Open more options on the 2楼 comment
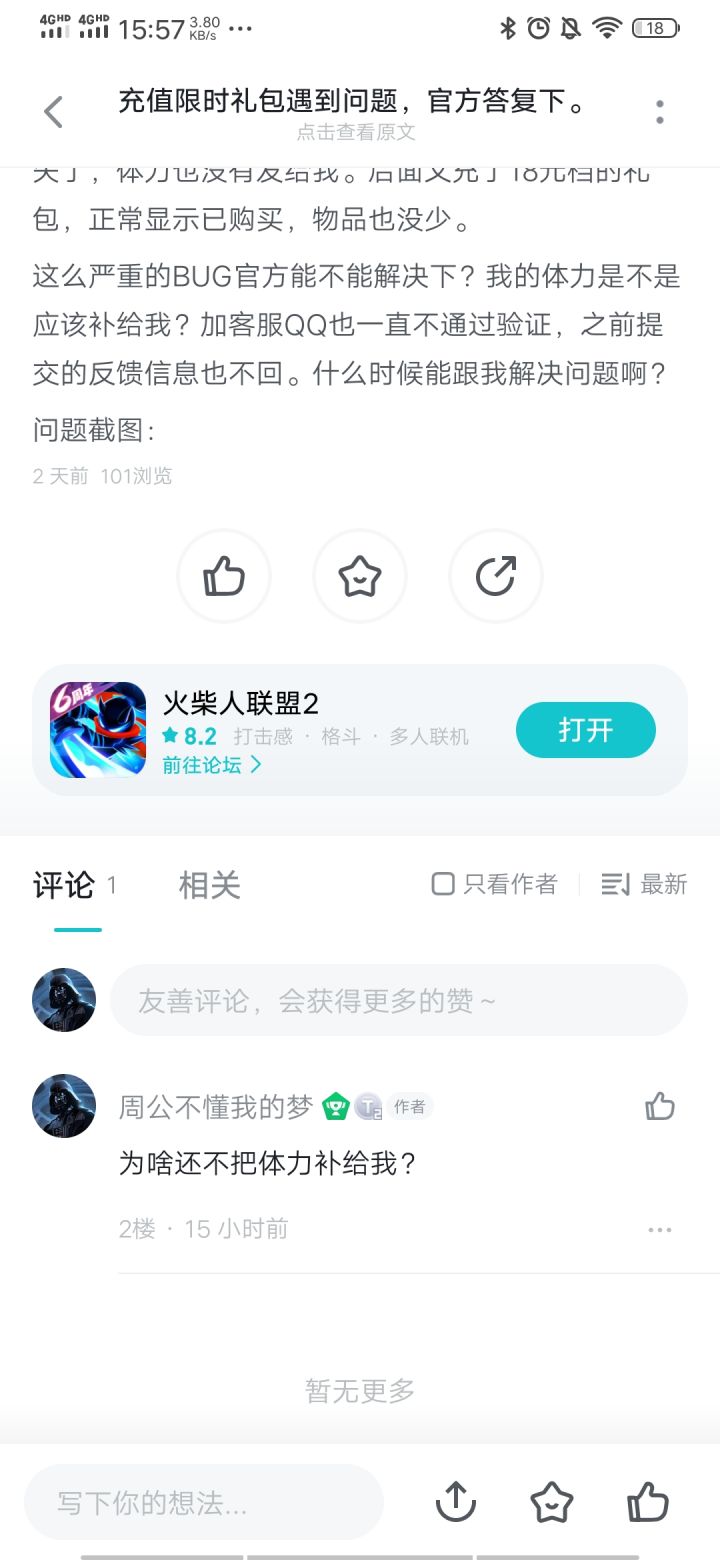 [x=659, y=1230]
